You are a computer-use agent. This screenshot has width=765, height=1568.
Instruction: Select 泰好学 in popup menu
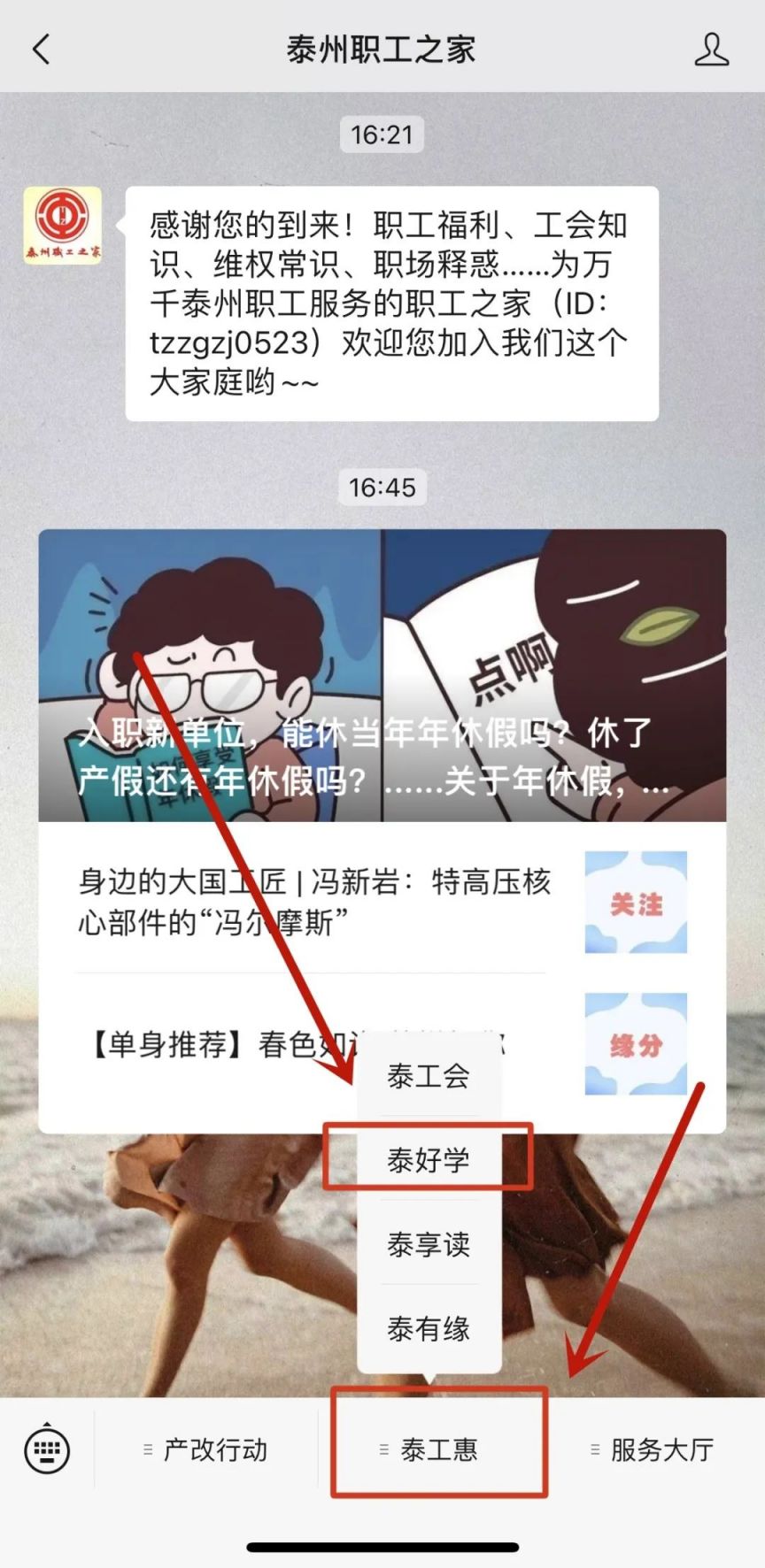point(429,1159)
